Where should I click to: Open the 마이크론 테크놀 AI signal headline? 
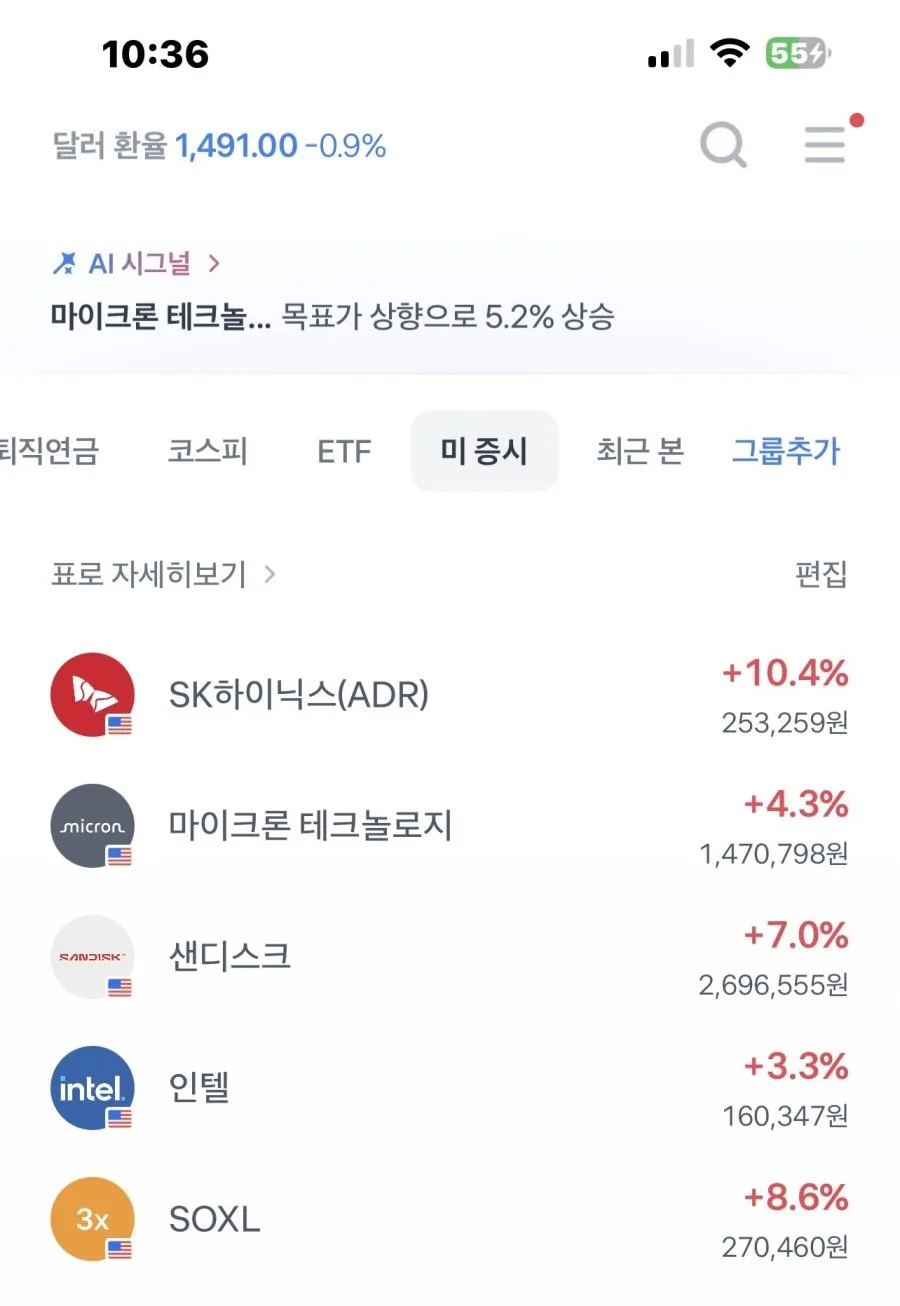[332, 318]
